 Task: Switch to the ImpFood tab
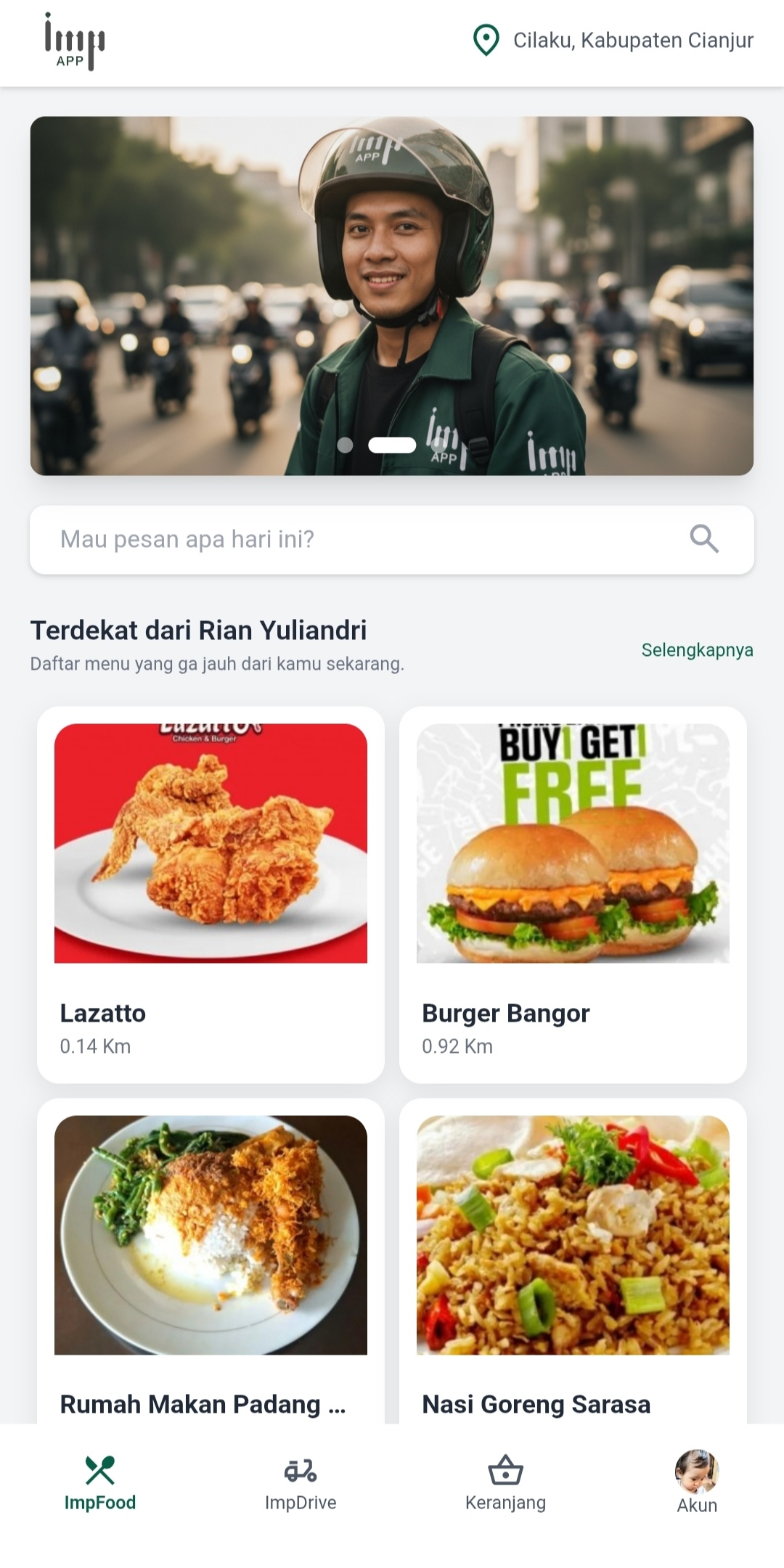[100, 1484]
